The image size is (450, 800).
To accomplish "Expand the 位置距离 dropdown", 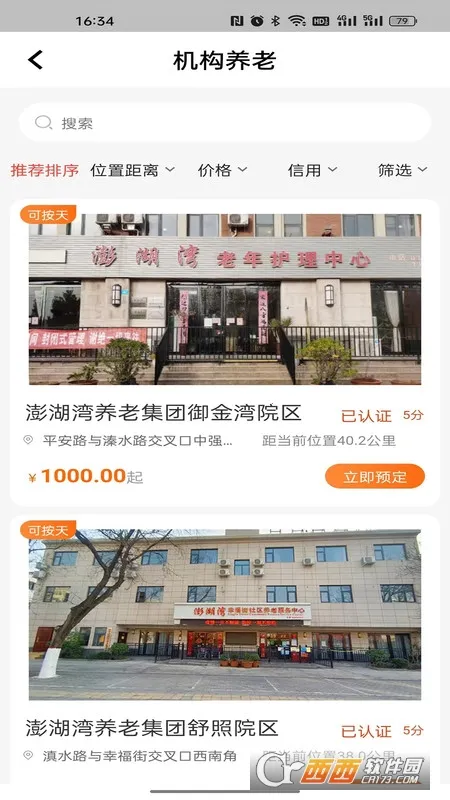I will 132,170.
